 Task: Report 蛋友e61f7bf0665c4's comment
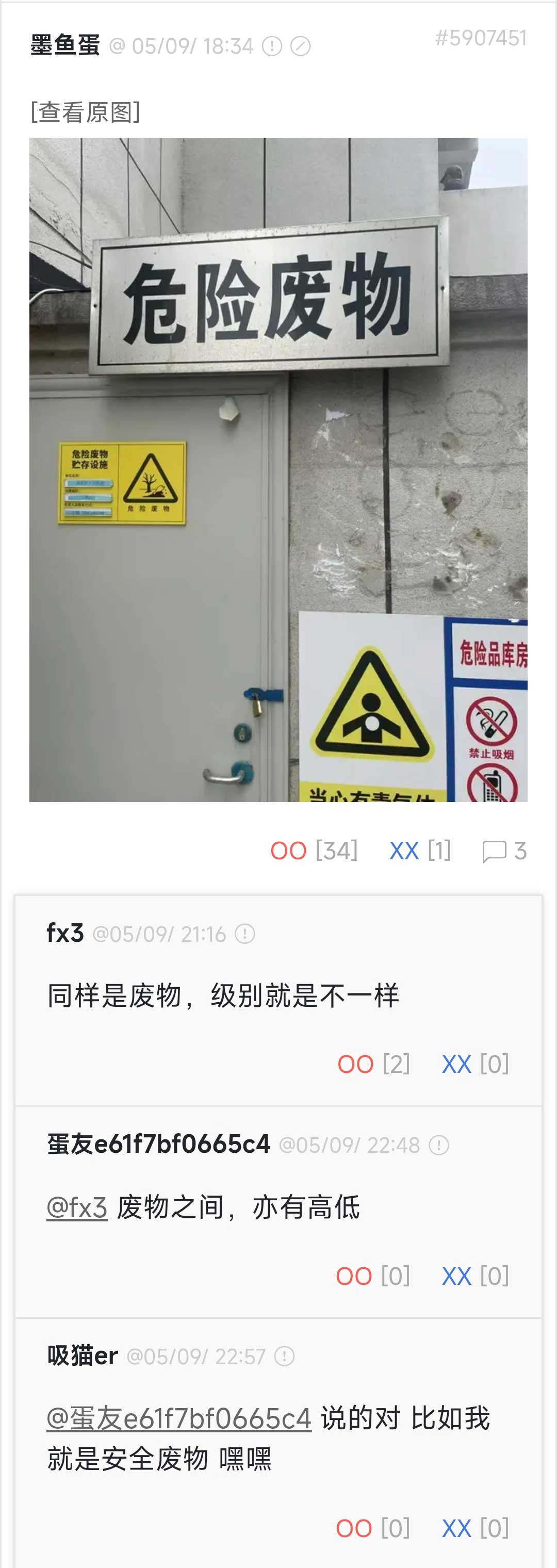tap(439, 1145)
